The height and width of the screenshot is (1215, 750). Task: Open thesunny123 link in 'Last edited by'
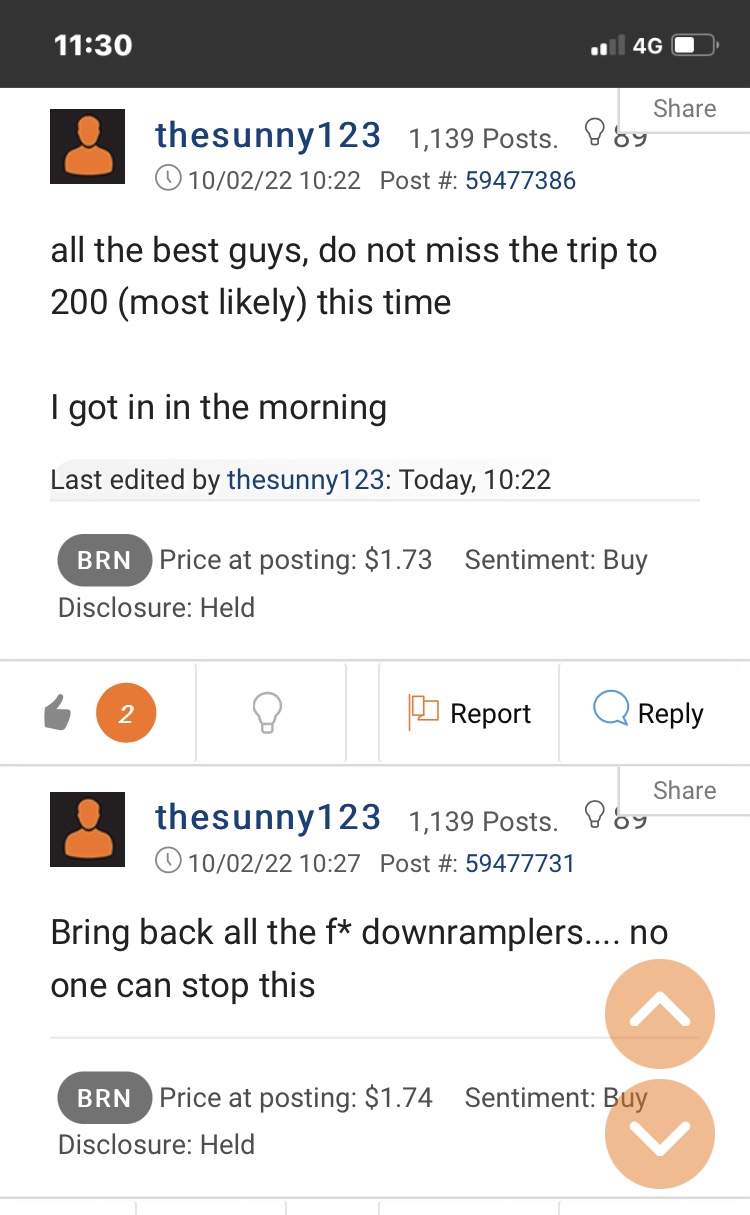(x=305, y=480)
